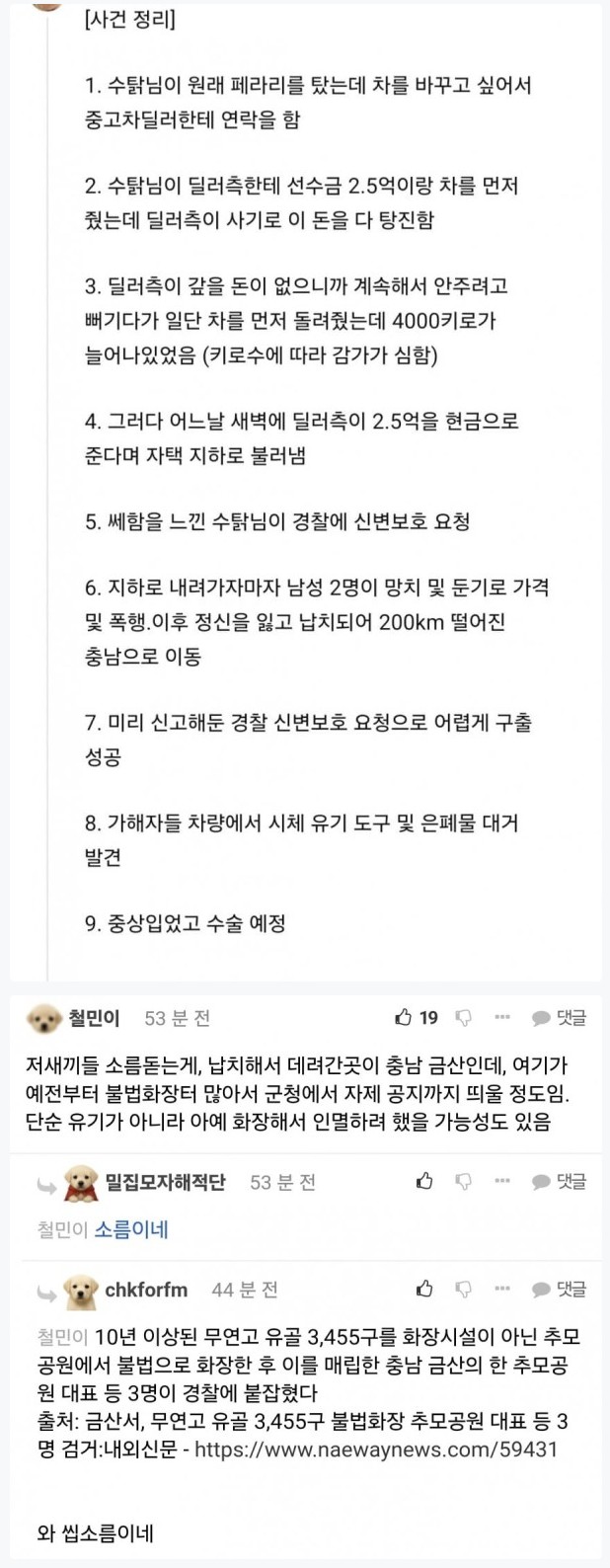Dislike chkforfm's reply
The height and width of the screenshot is (1568, 610).
click(x=464, y=1289)
